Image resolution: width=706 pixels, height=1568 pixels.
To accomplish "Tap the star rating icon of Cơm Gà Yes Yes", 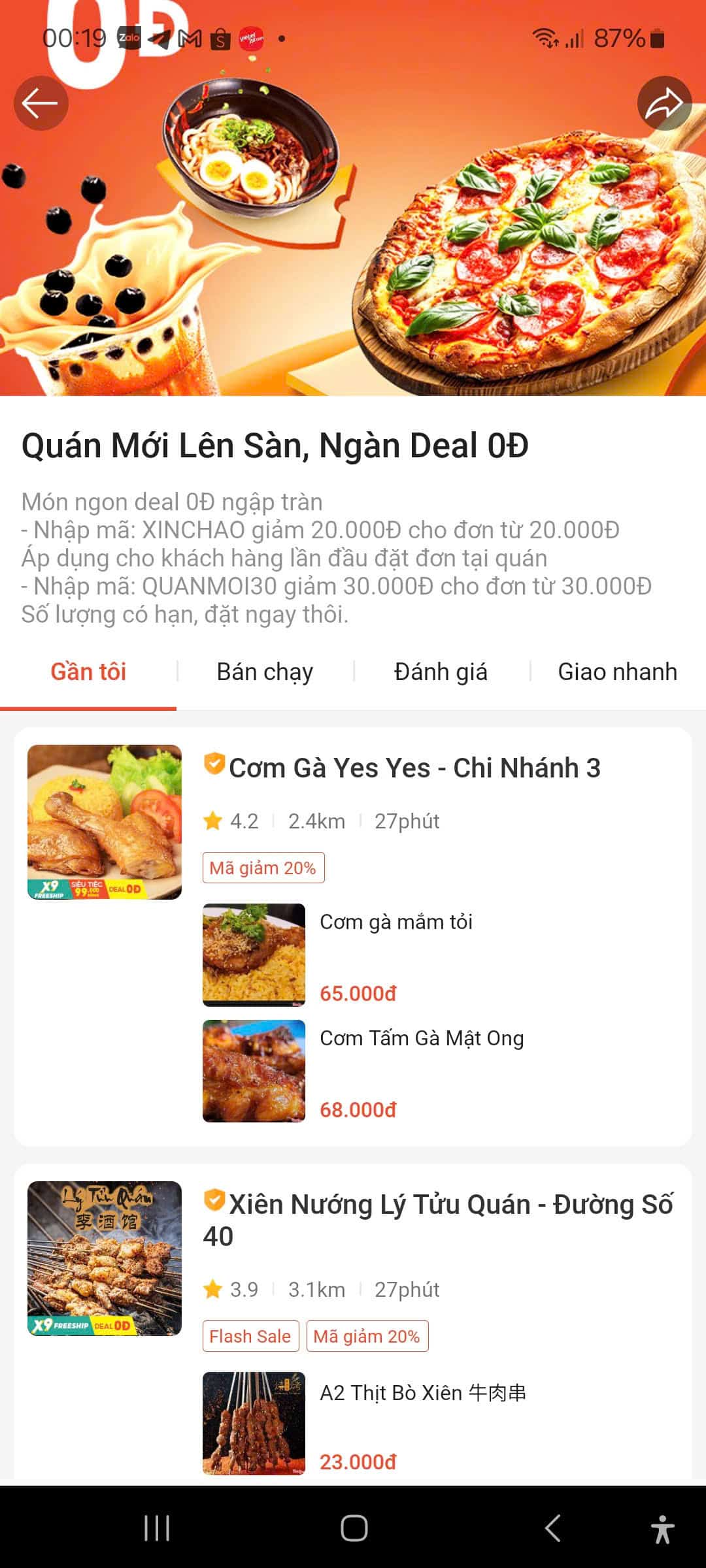I will click(213, 821).
